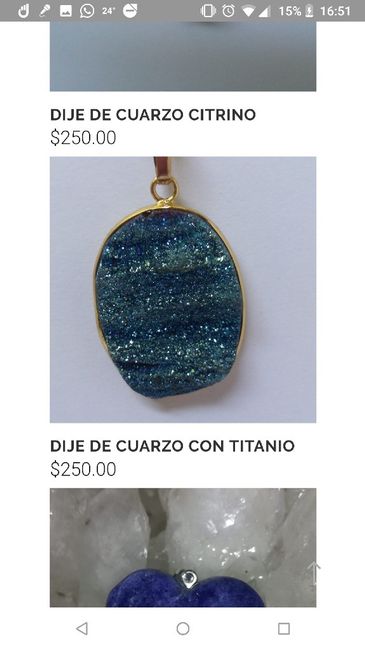Go back with the system back button
The height and width of the screenshot is (650, 365).
(x=82, y=628)
